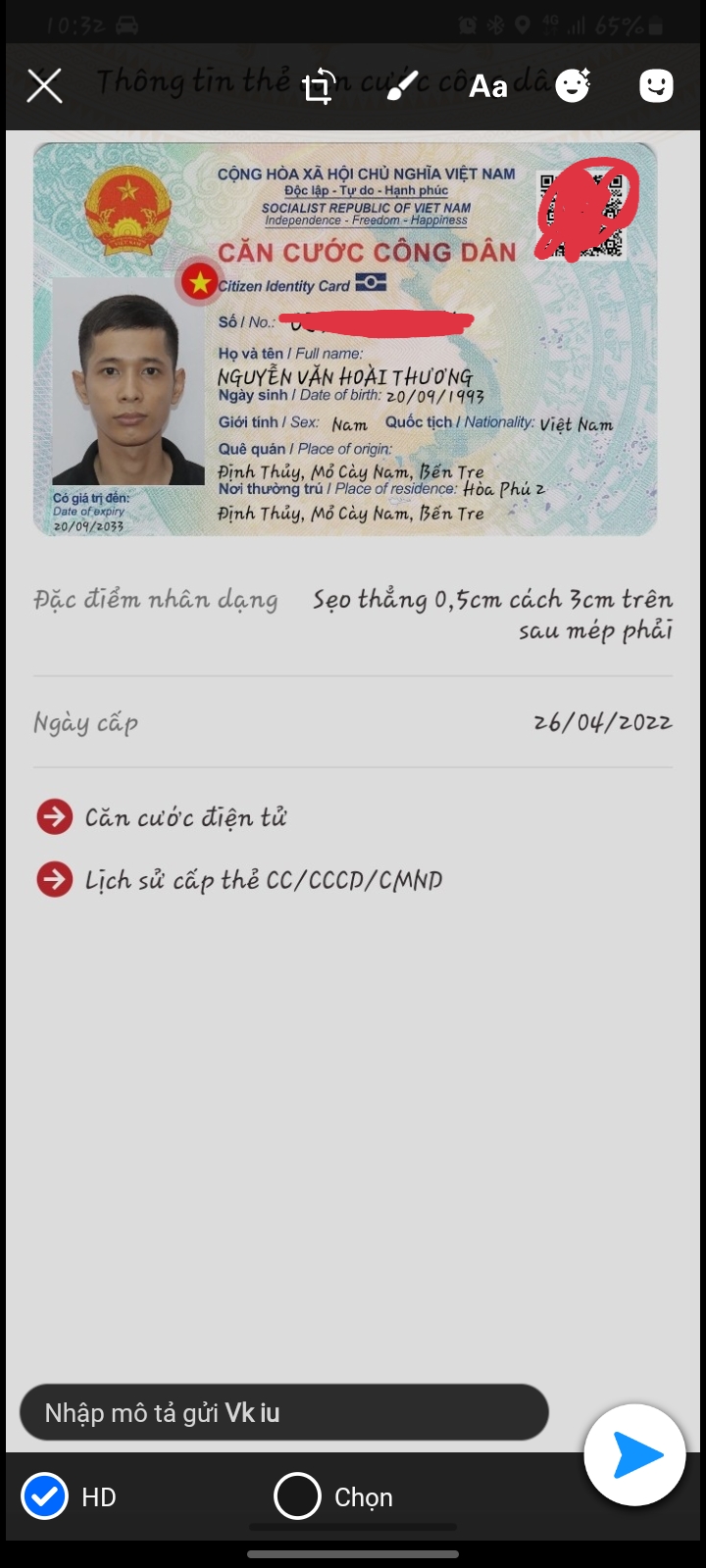
Task: Open the face effects icon
Action: click(x=573, y=86)
